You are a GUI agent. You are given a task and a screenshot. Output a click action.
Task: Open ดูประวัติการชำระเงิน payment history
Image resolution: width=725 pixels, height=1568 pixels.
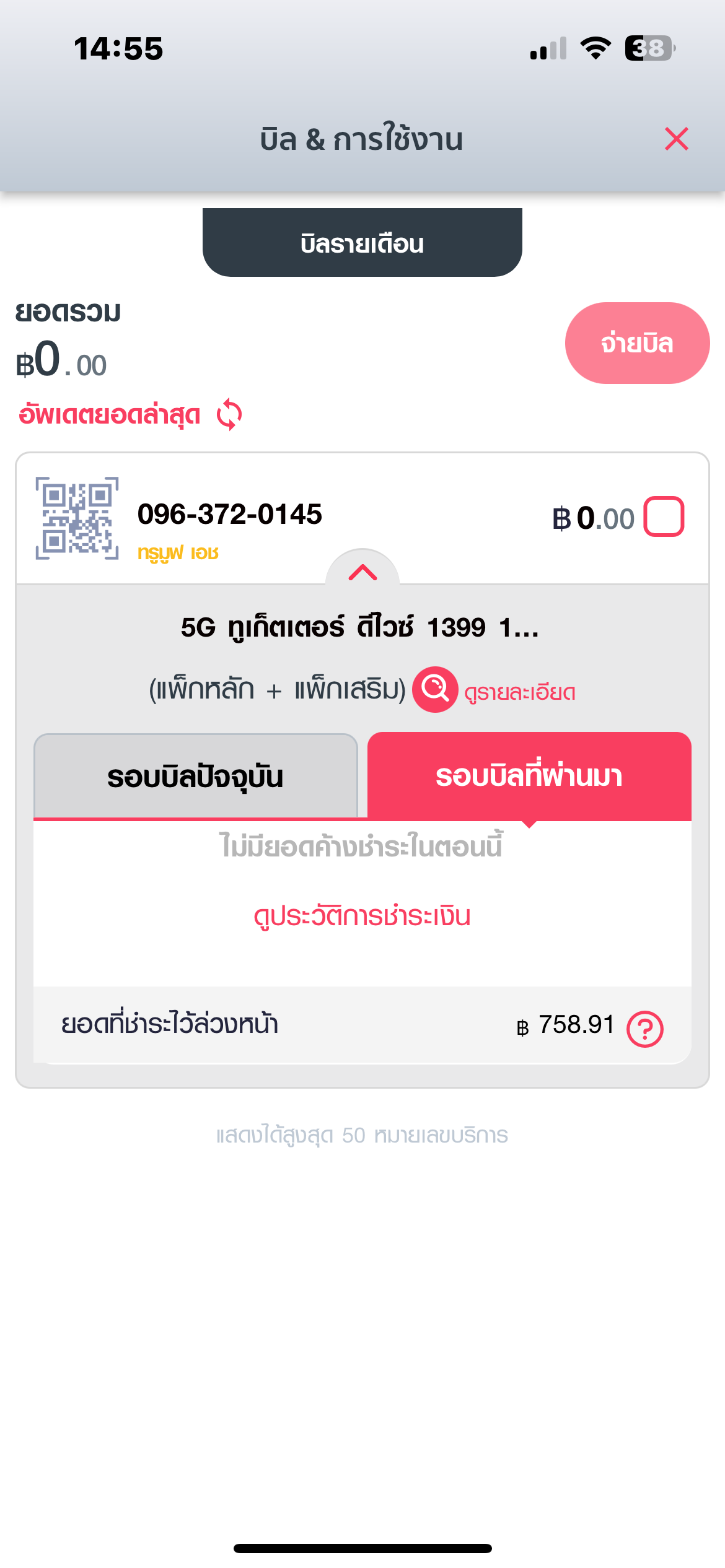tap(362, 916)
